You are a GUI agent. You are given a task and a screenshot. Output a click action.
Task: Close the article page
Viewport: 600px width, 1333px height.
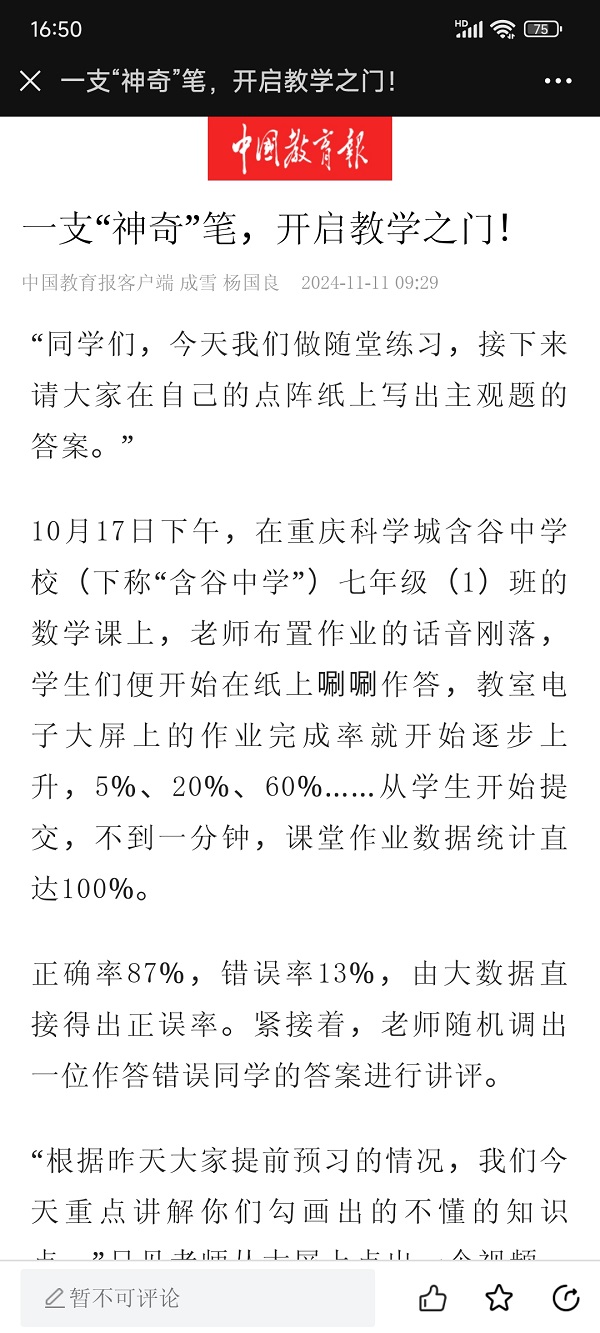[x=30, y=81]
